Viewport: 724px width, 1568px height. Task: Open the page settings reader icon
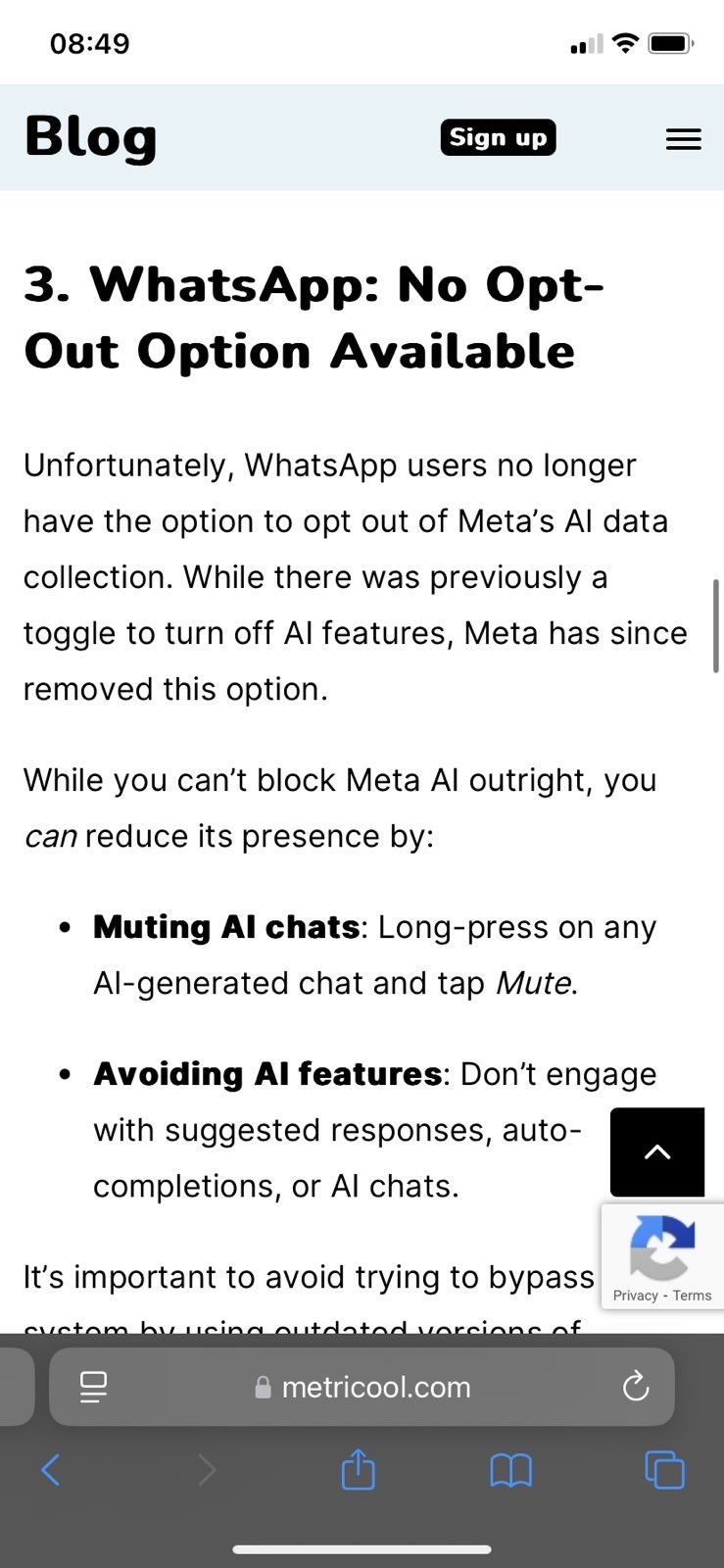93,1387
